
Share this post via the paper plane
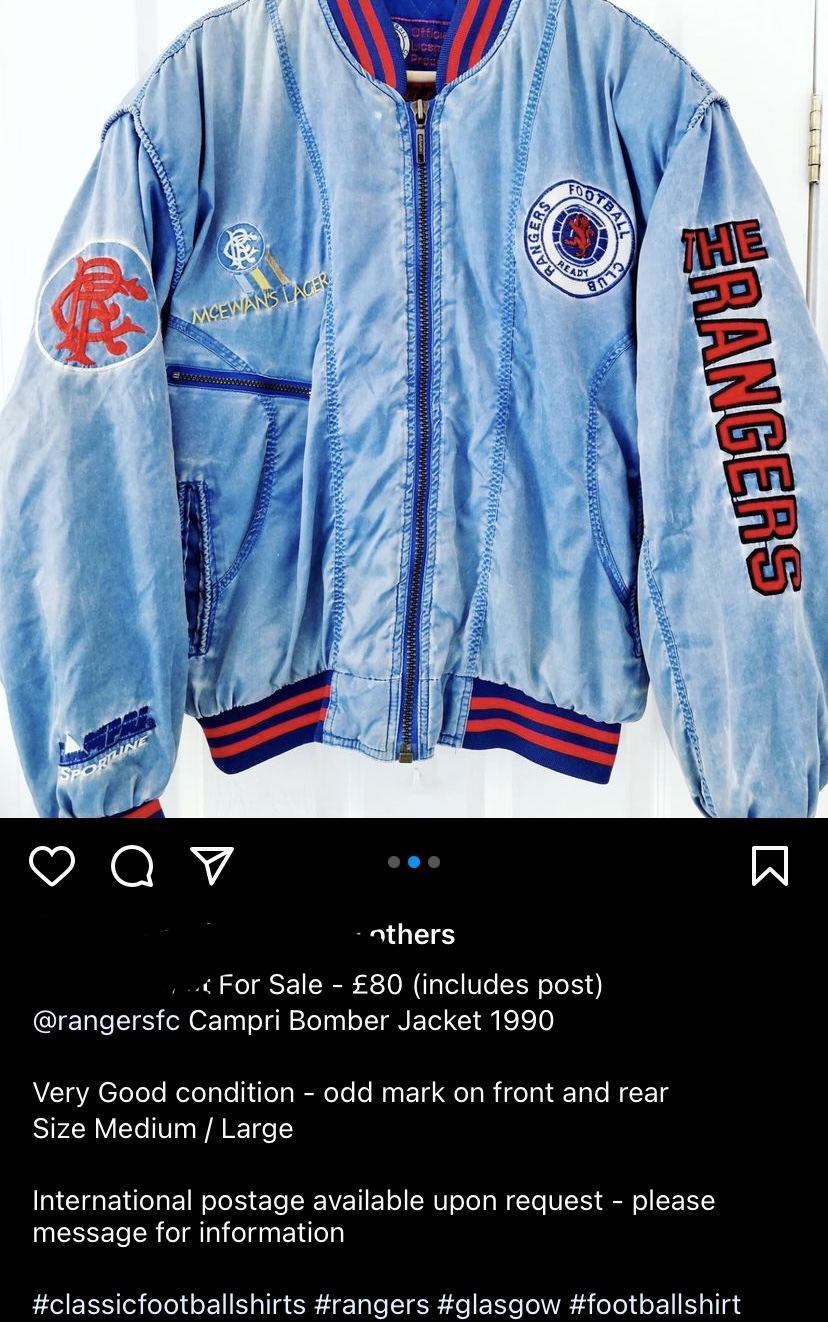[212, 866]
